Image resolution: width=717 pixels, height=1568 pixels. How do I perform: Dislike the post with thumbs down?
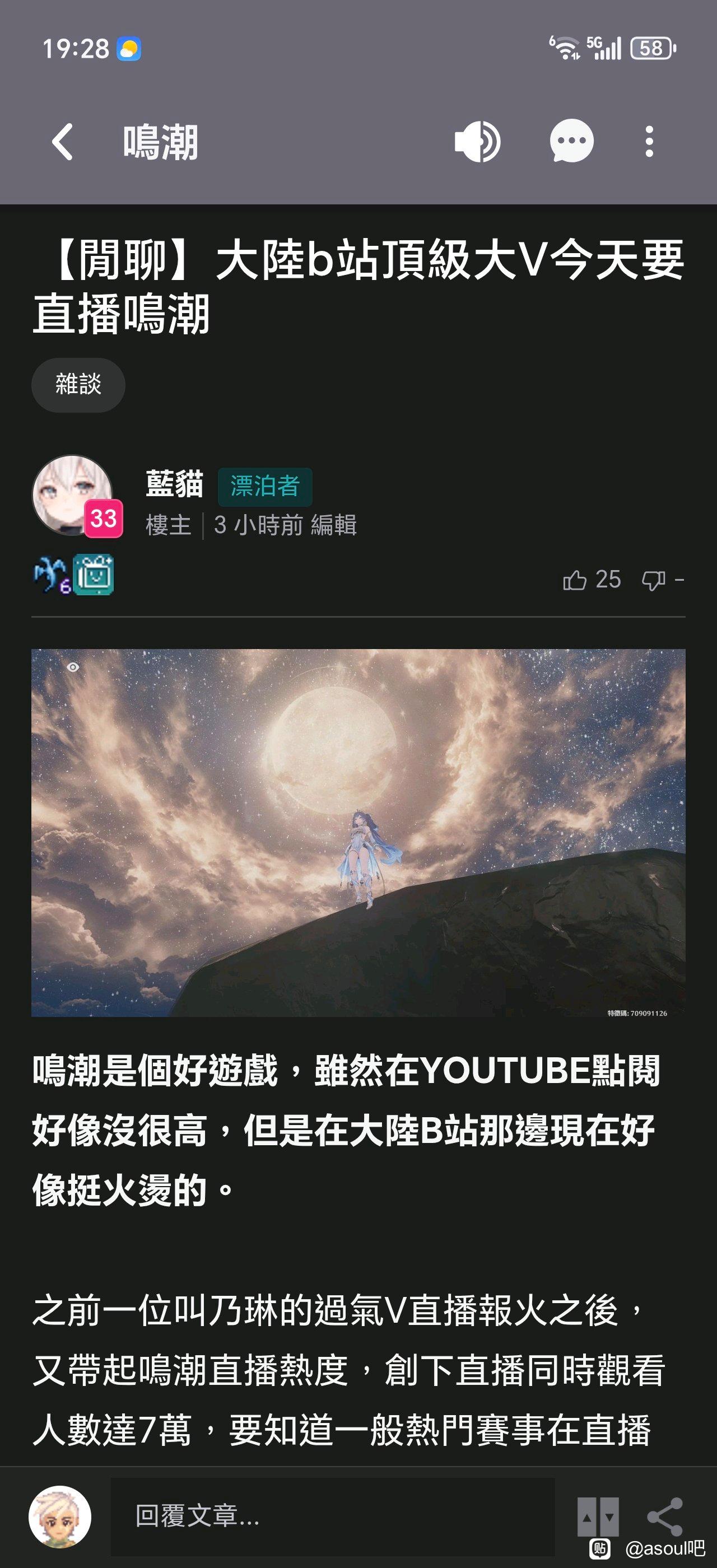tap(654, 580)
